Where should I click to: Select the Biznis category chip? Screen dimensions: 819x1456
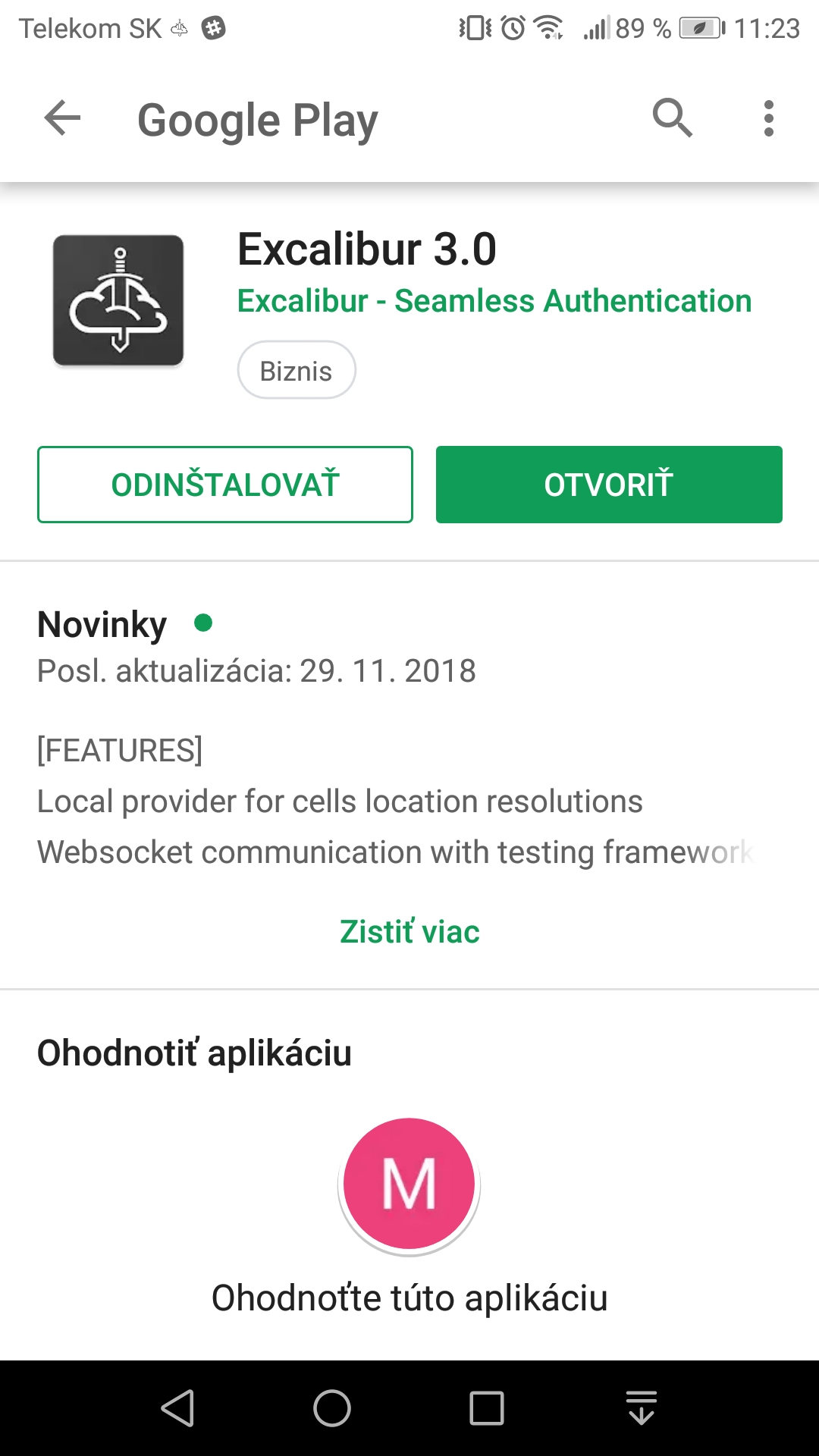tap(297, 370)
